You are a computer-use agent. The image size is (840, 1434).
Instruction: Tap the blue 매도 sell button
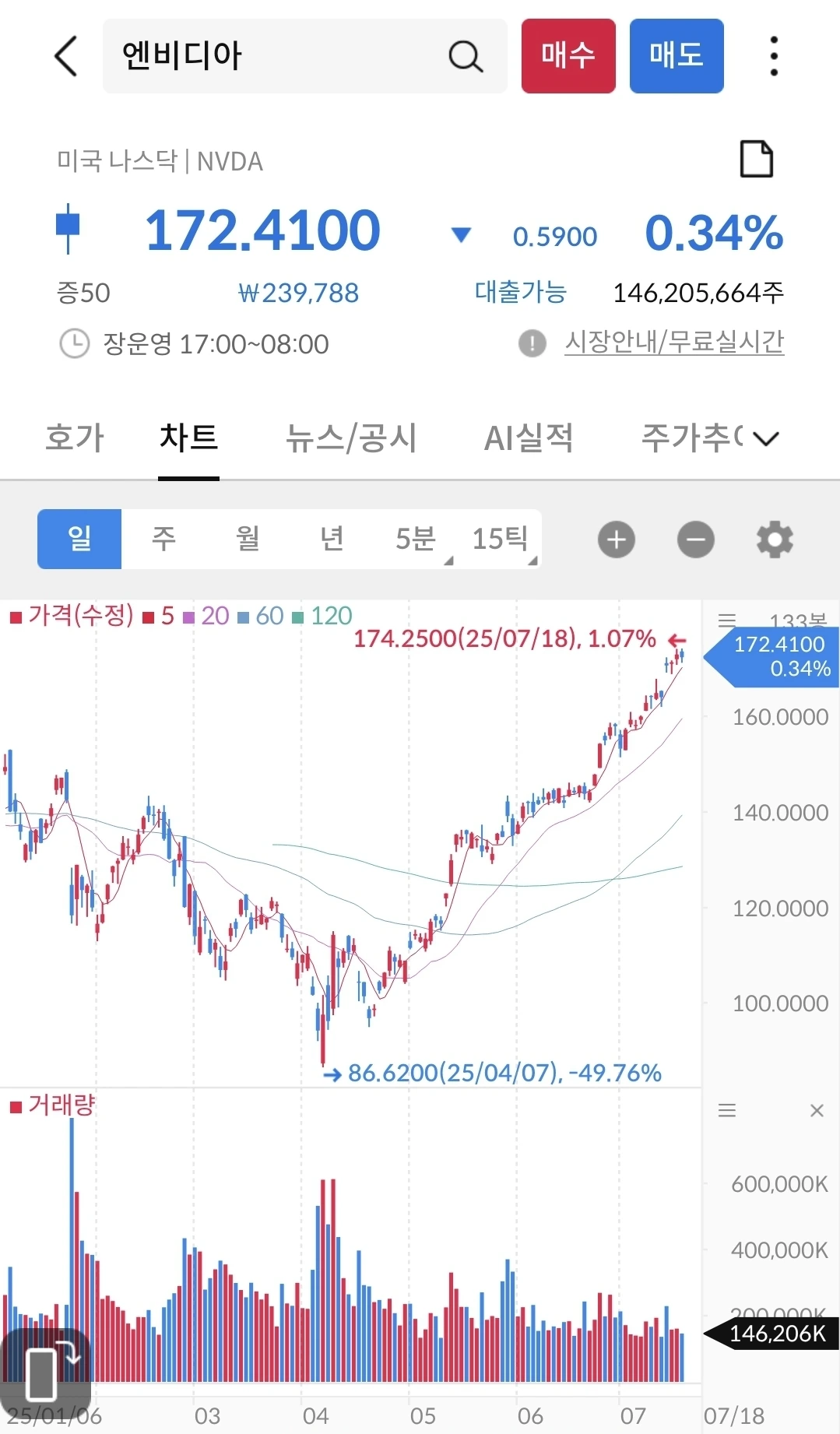click(x=677, y=56)
